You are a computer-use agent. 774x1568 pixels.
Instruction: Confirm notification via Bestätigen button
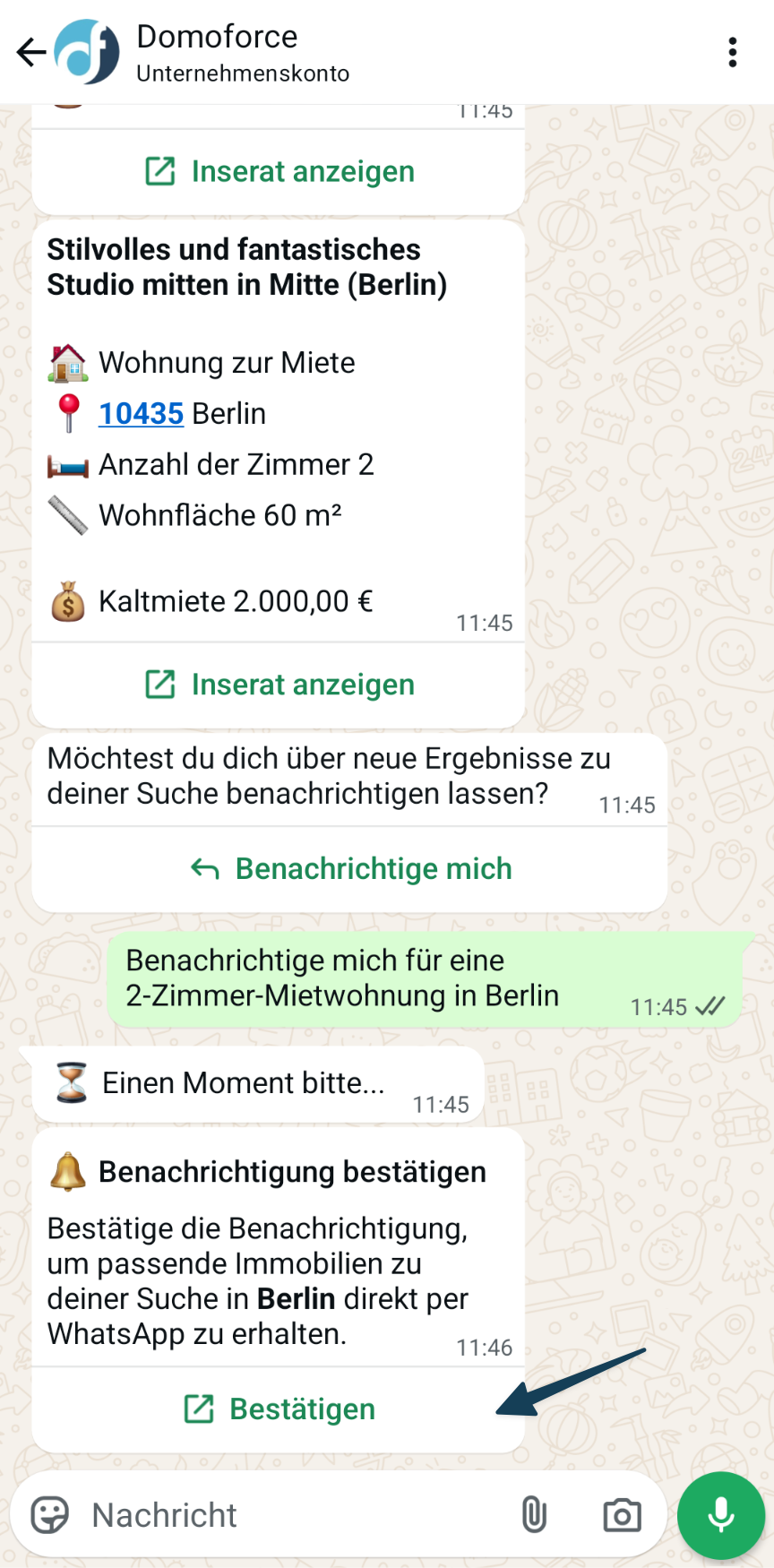[x=279, y=1409]
